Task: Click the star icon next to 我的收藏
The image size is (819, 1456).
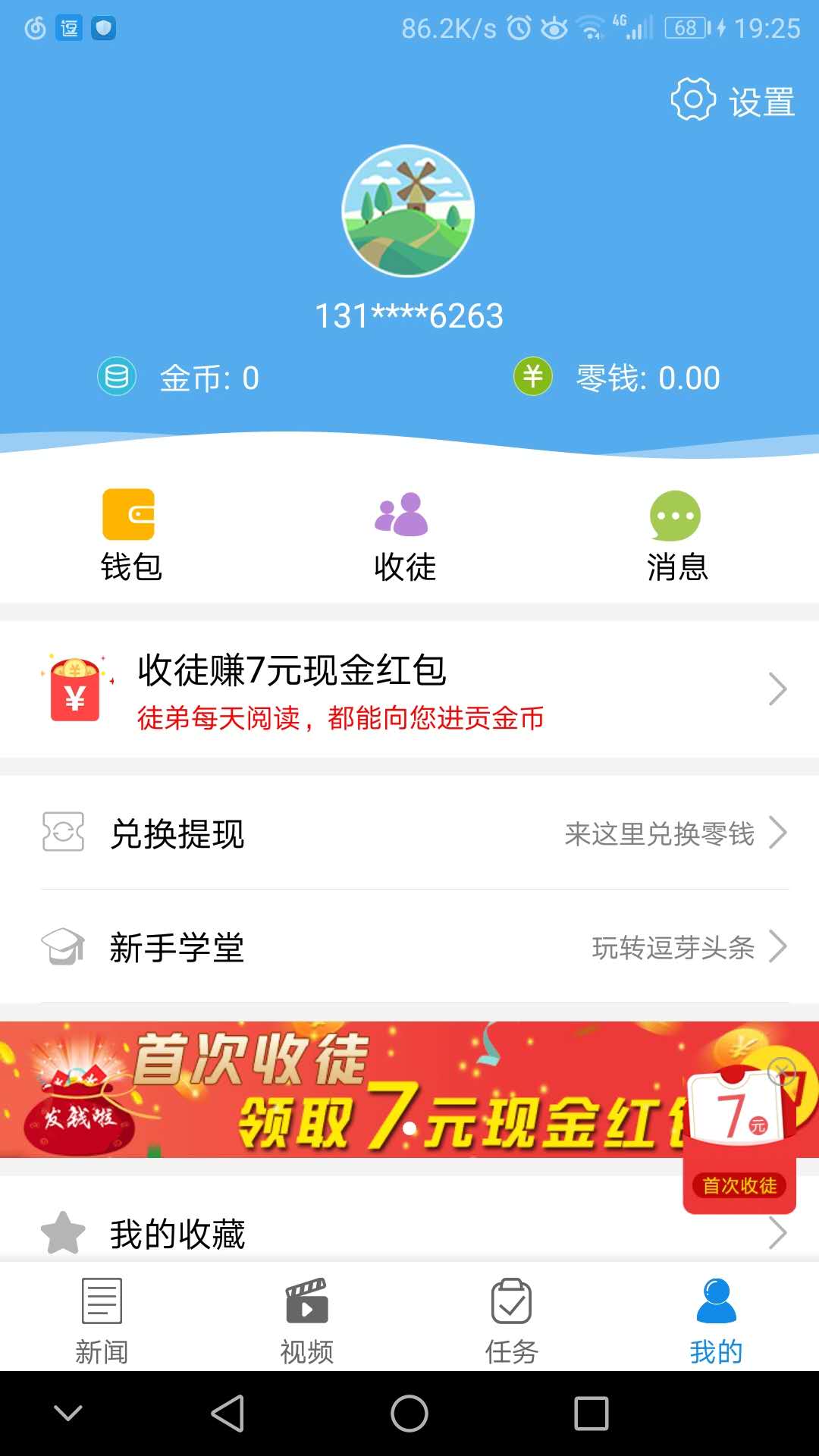Action: coord(61,1232)
